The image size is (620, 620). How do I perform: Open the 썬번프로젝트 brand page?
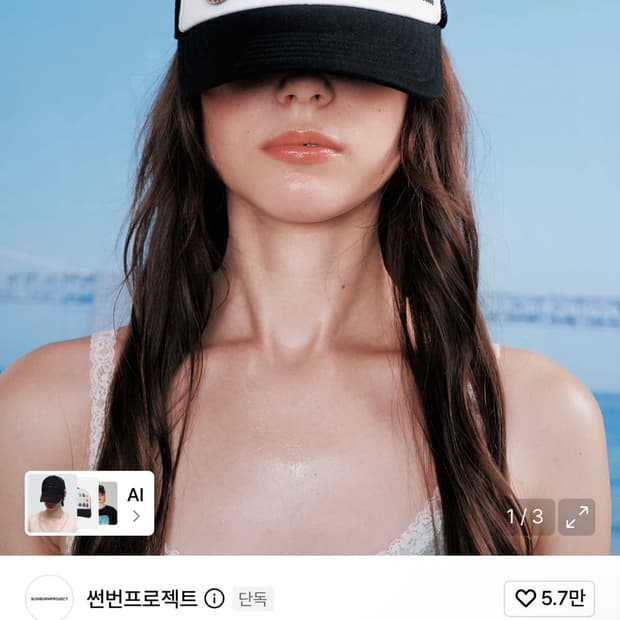point(142,598)
